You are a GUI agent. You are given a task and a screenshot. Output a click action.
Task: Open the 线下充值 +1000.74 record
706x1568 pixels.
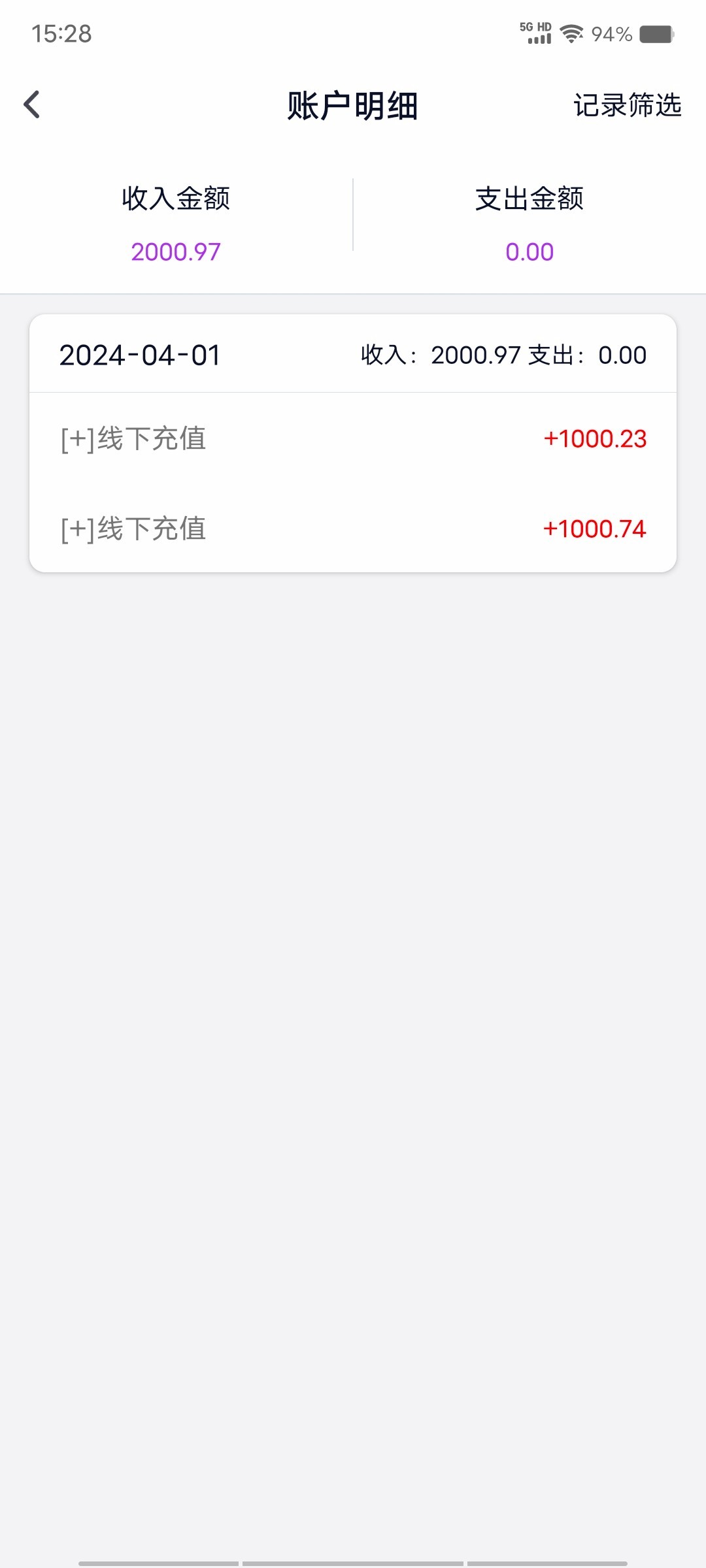pos(353,529)
